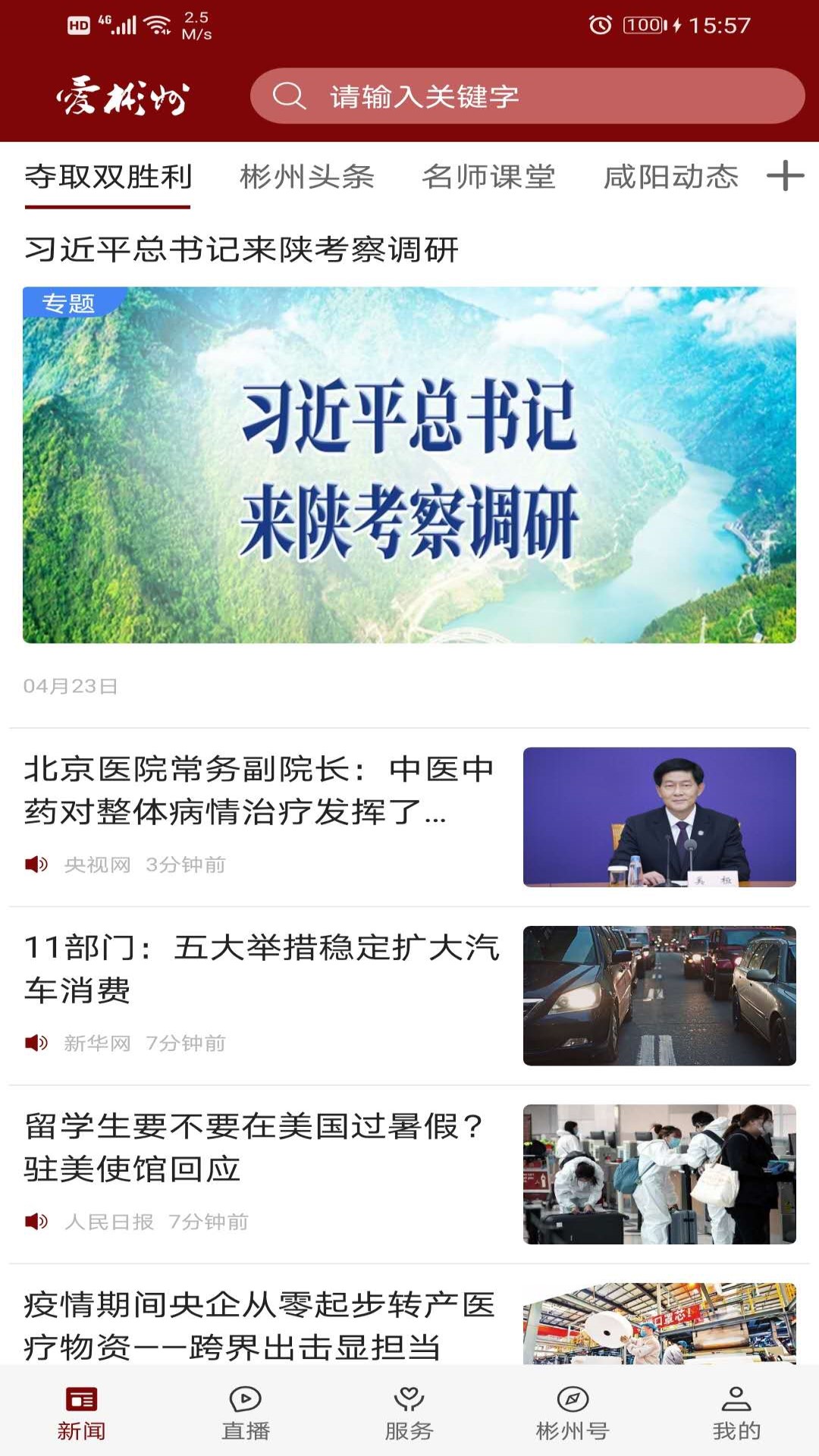Tap the search input field

[x=531, y=96]
